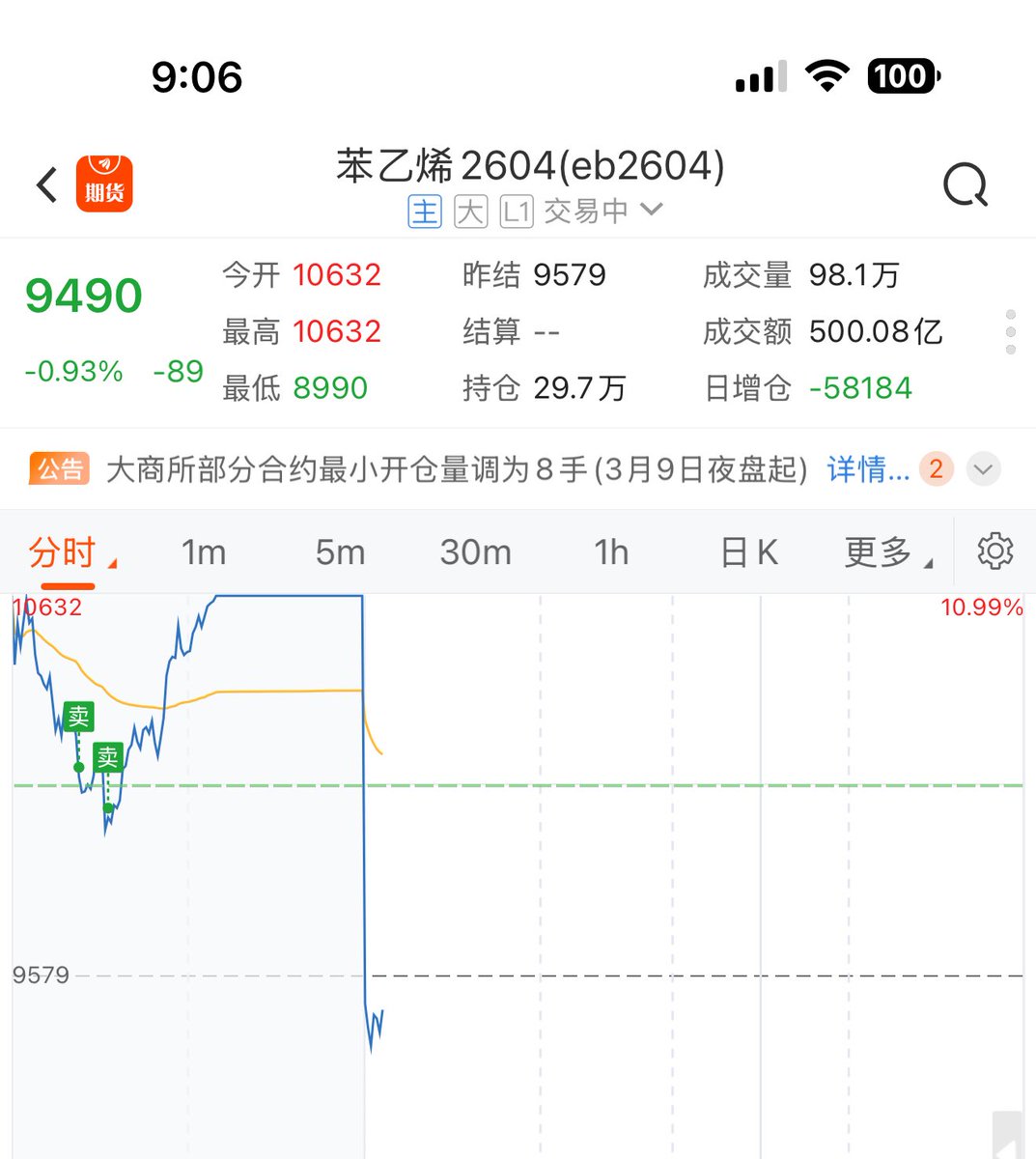Select the 5m chart interval
Screen dimensions: 1036x1159
[x=340, y=552]
